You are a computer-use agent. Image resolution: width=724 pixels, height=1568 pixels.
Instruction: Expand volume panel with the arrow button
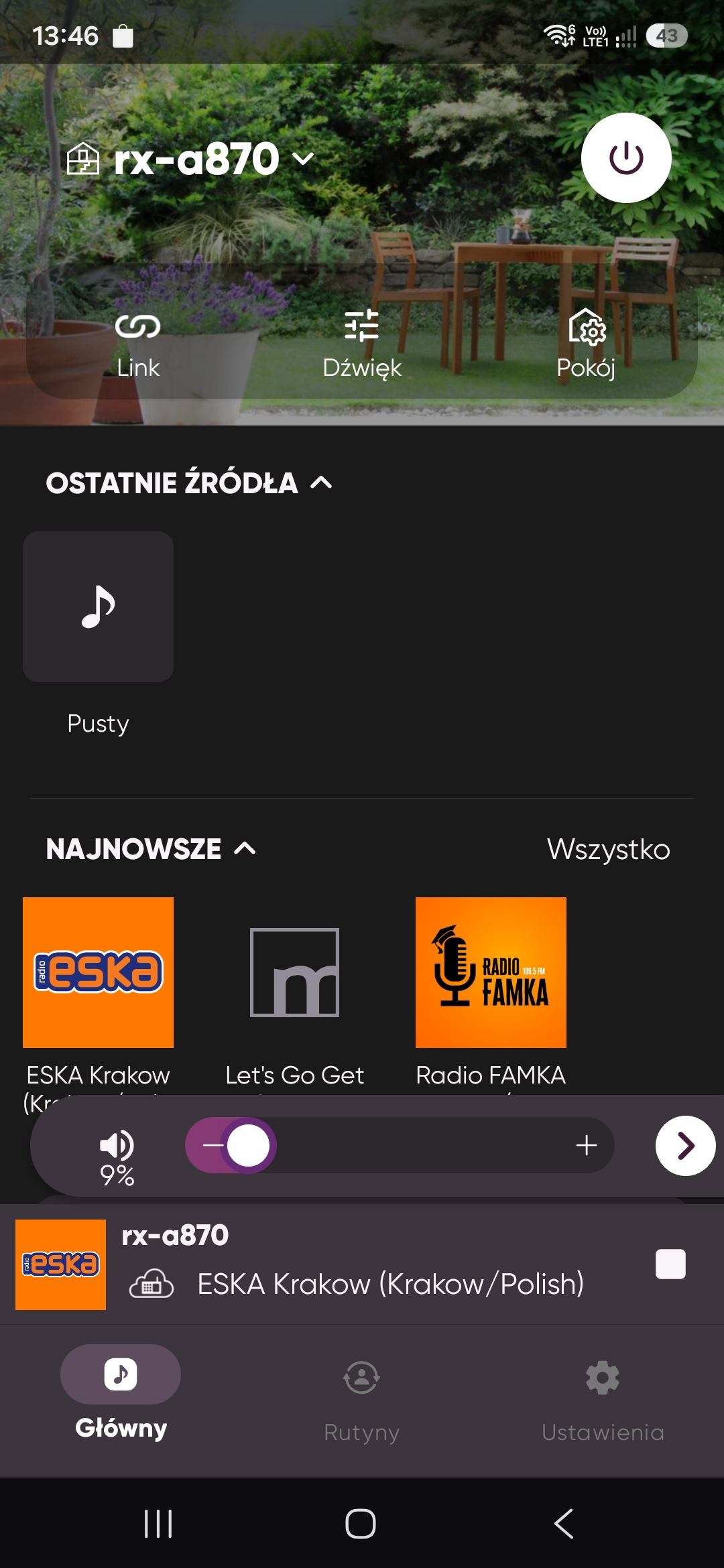[685, 1145]
